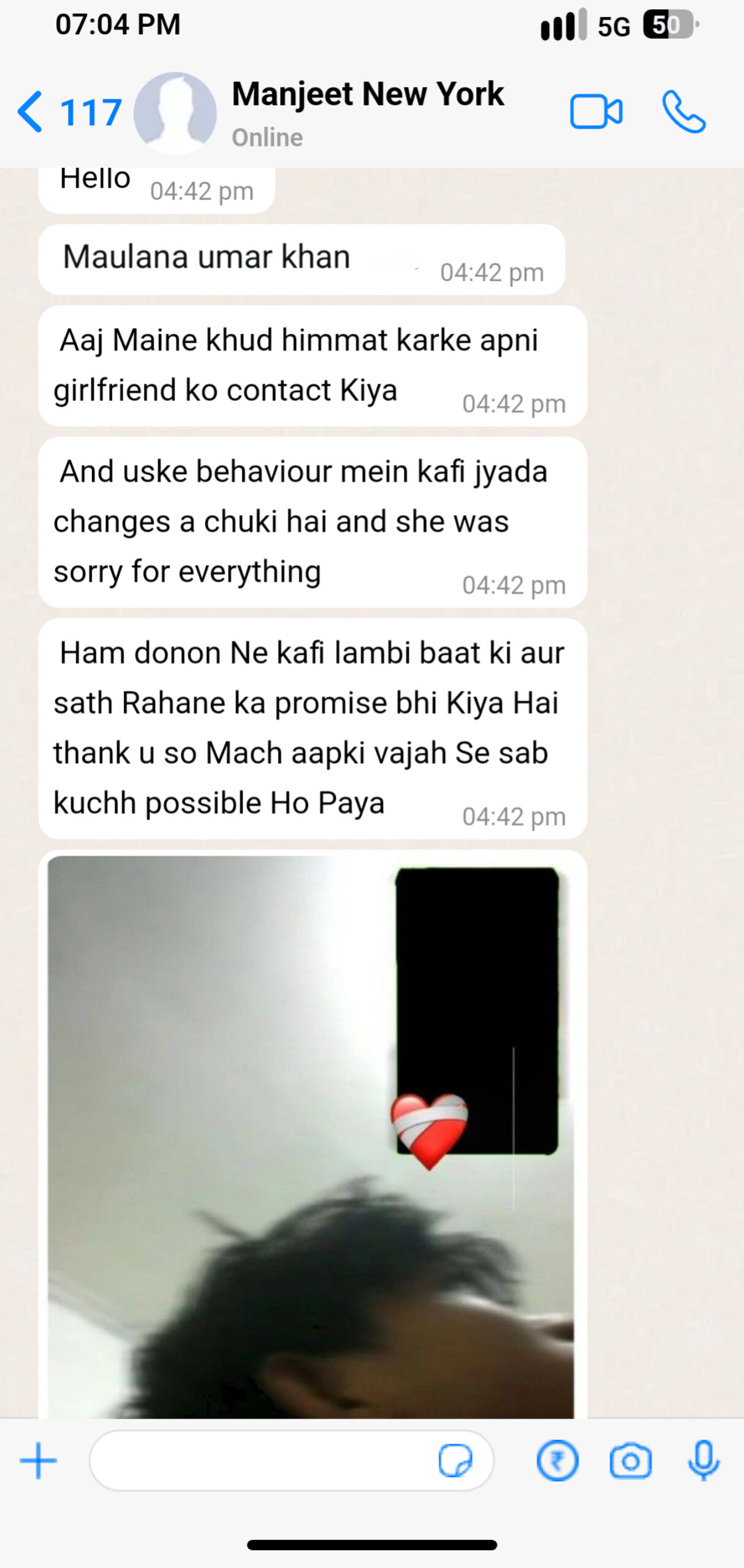This screenshot has width=744, height=1568.
Task: Open the camera to take photo
Action: pos(631,1461)
